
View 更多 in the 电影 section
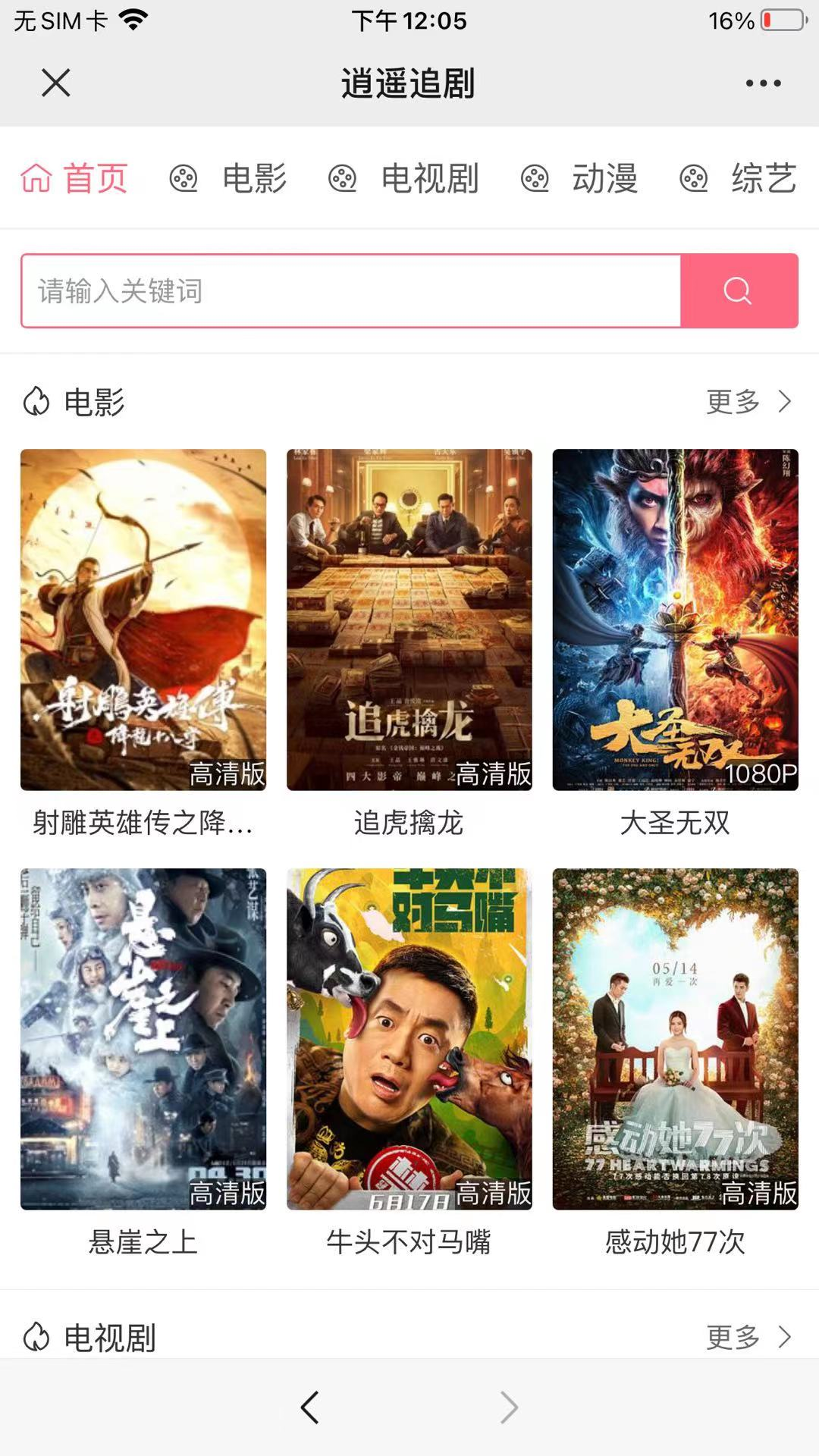[748, 401]
